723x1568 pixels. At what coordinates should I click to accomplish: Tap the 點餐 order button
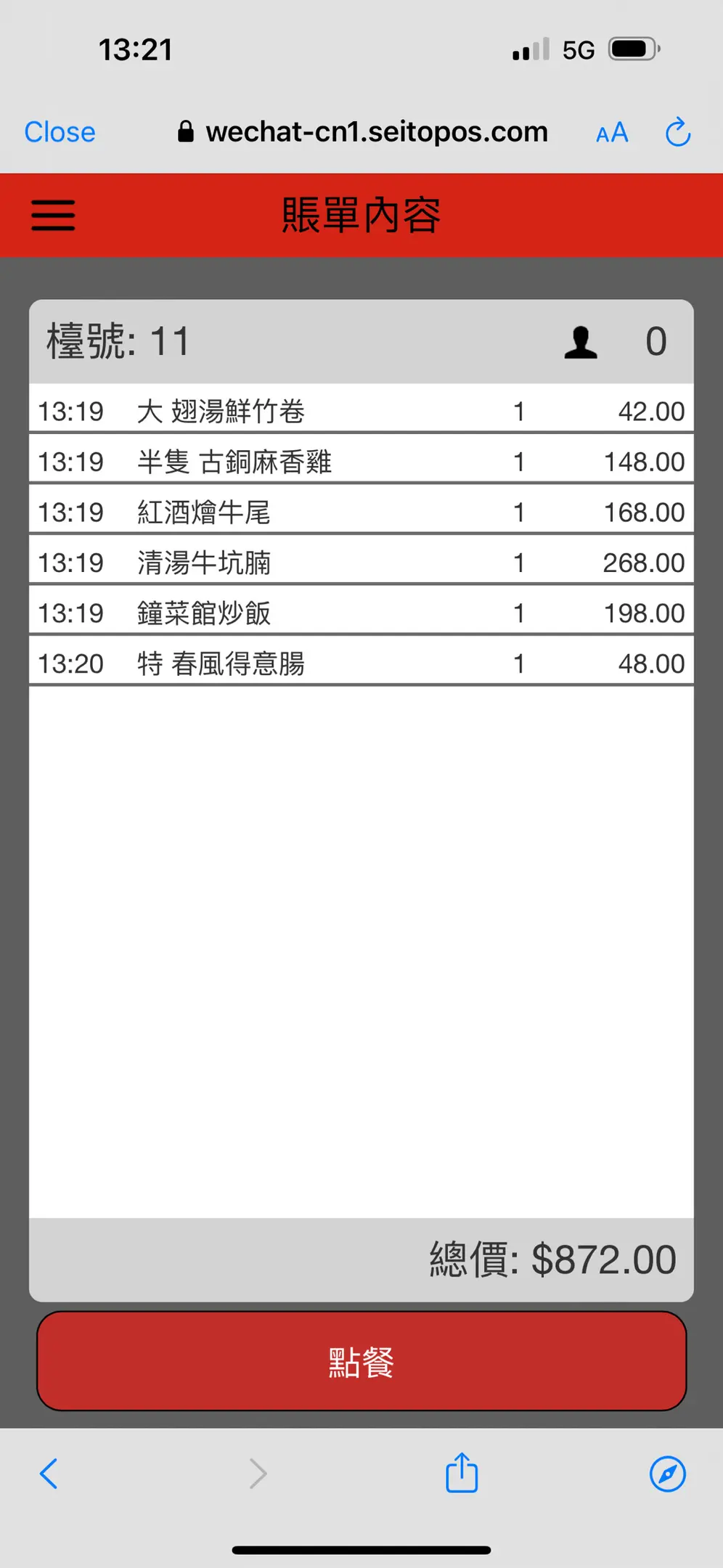pyautogui.click(x=361, y=1361)
